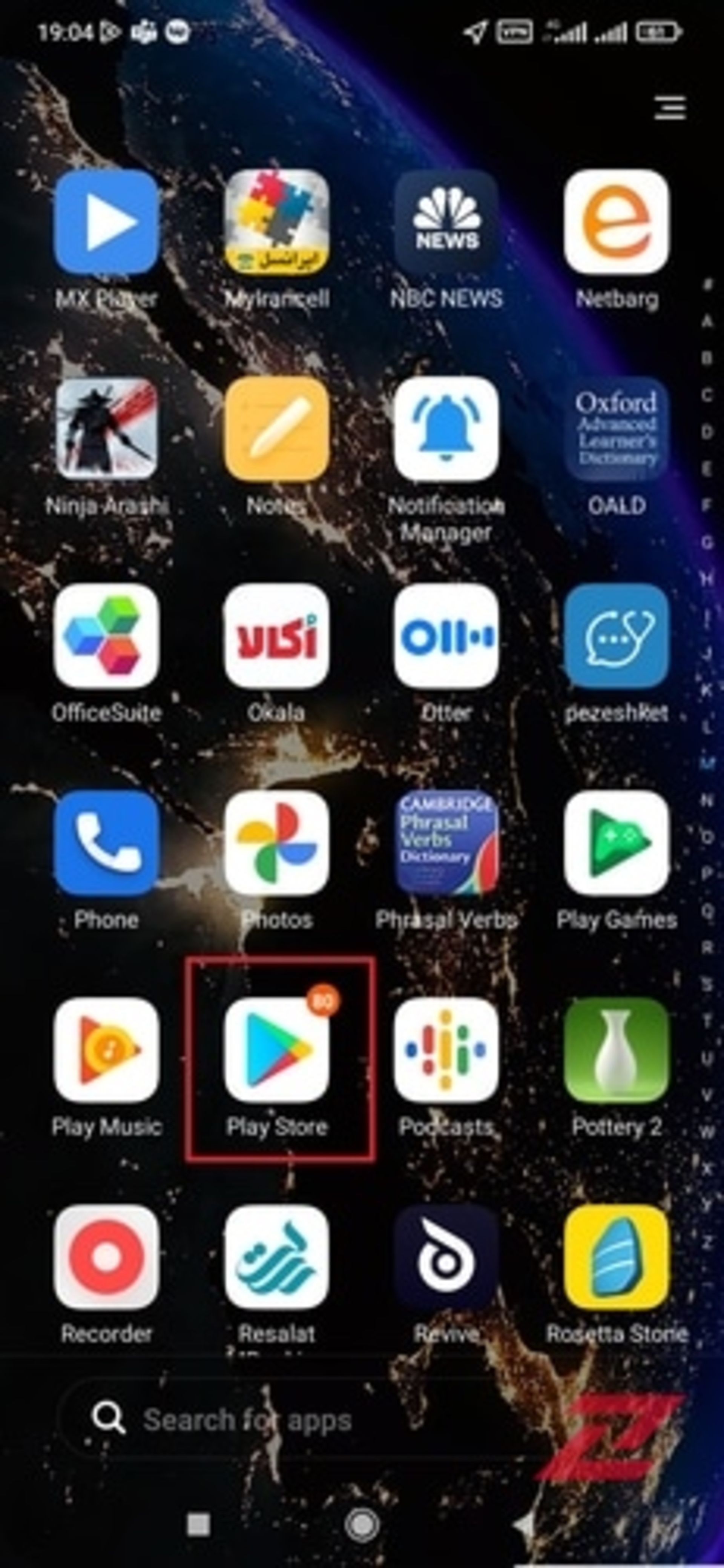Viewport: 724px width, 1568px height.
Task: Open the Play Store app
Action: [277, 1050]
